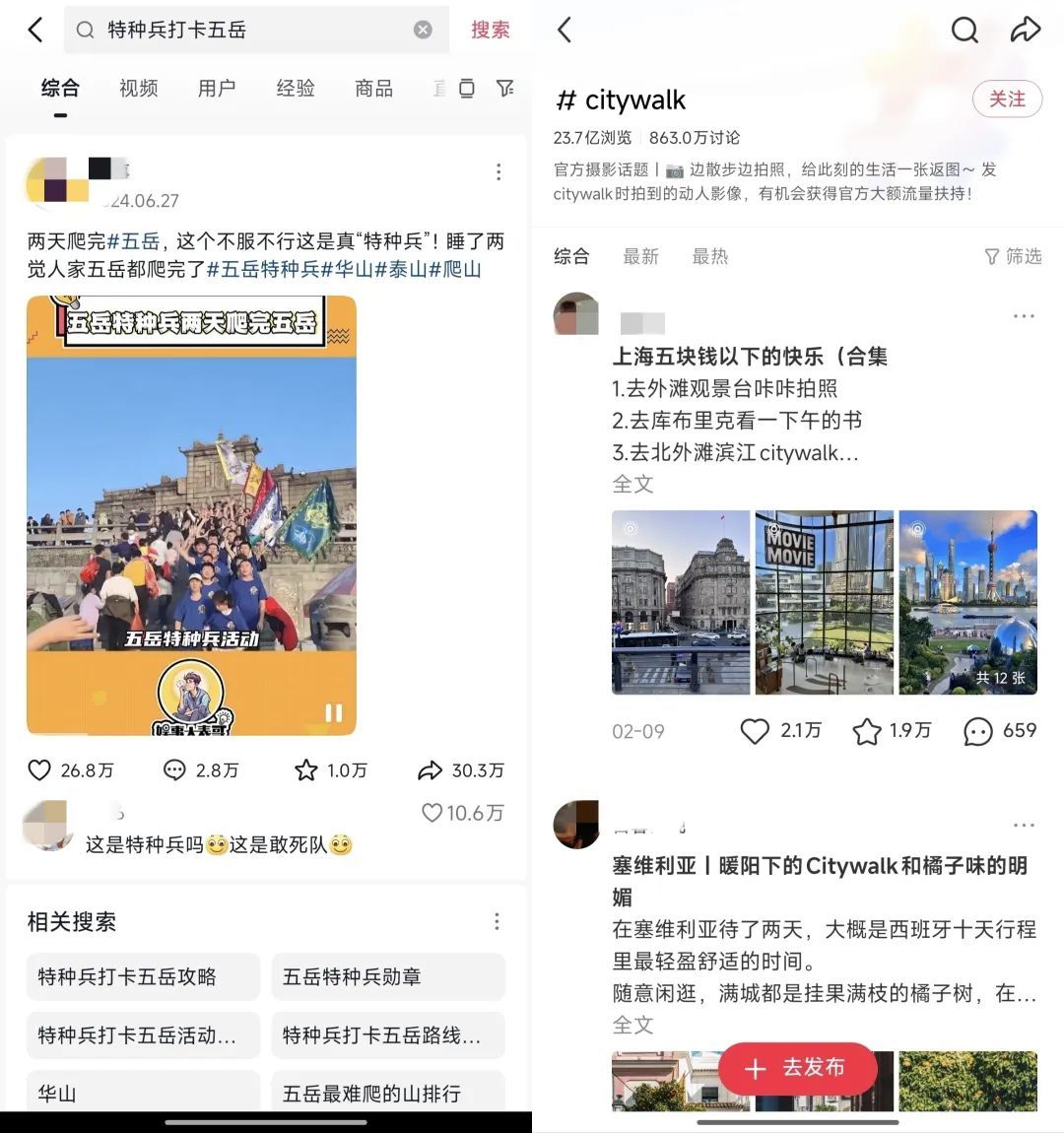
Task: Open the 经验 tab
Action: 295,89
